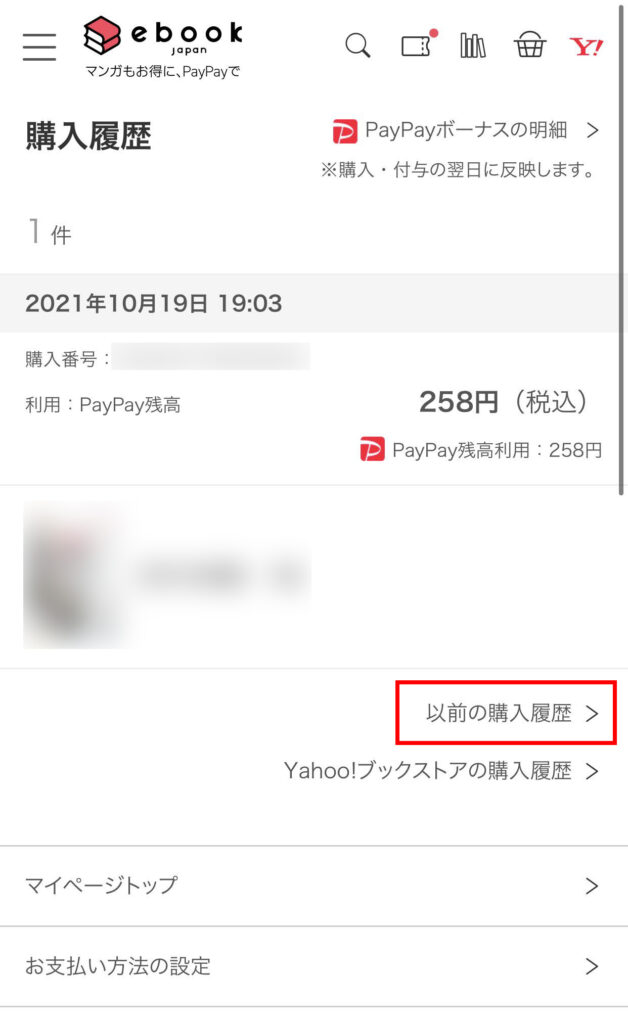Open 以前の購入履歴
This screenshot has height=1024, width=628.
pyautogui.click(x=505, y=713)
